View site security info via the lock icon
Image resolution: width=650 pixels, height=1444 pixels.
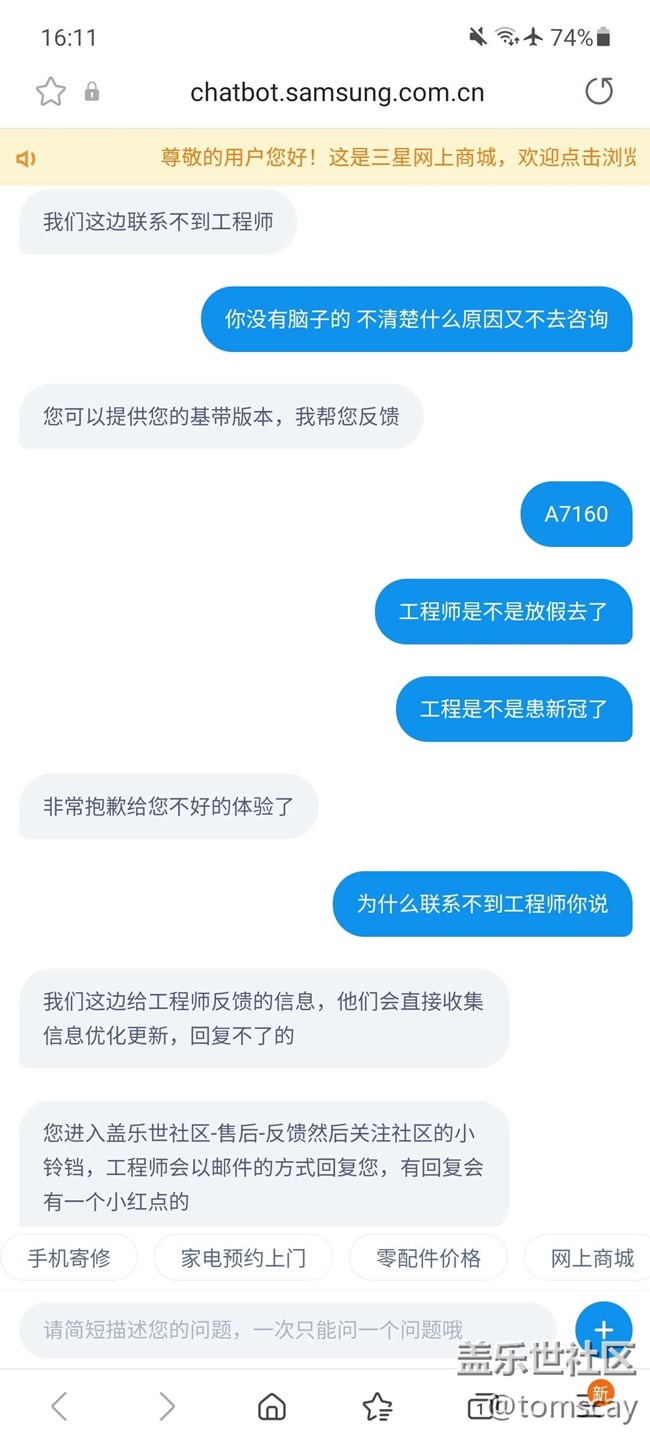click(x=92, y=93)
